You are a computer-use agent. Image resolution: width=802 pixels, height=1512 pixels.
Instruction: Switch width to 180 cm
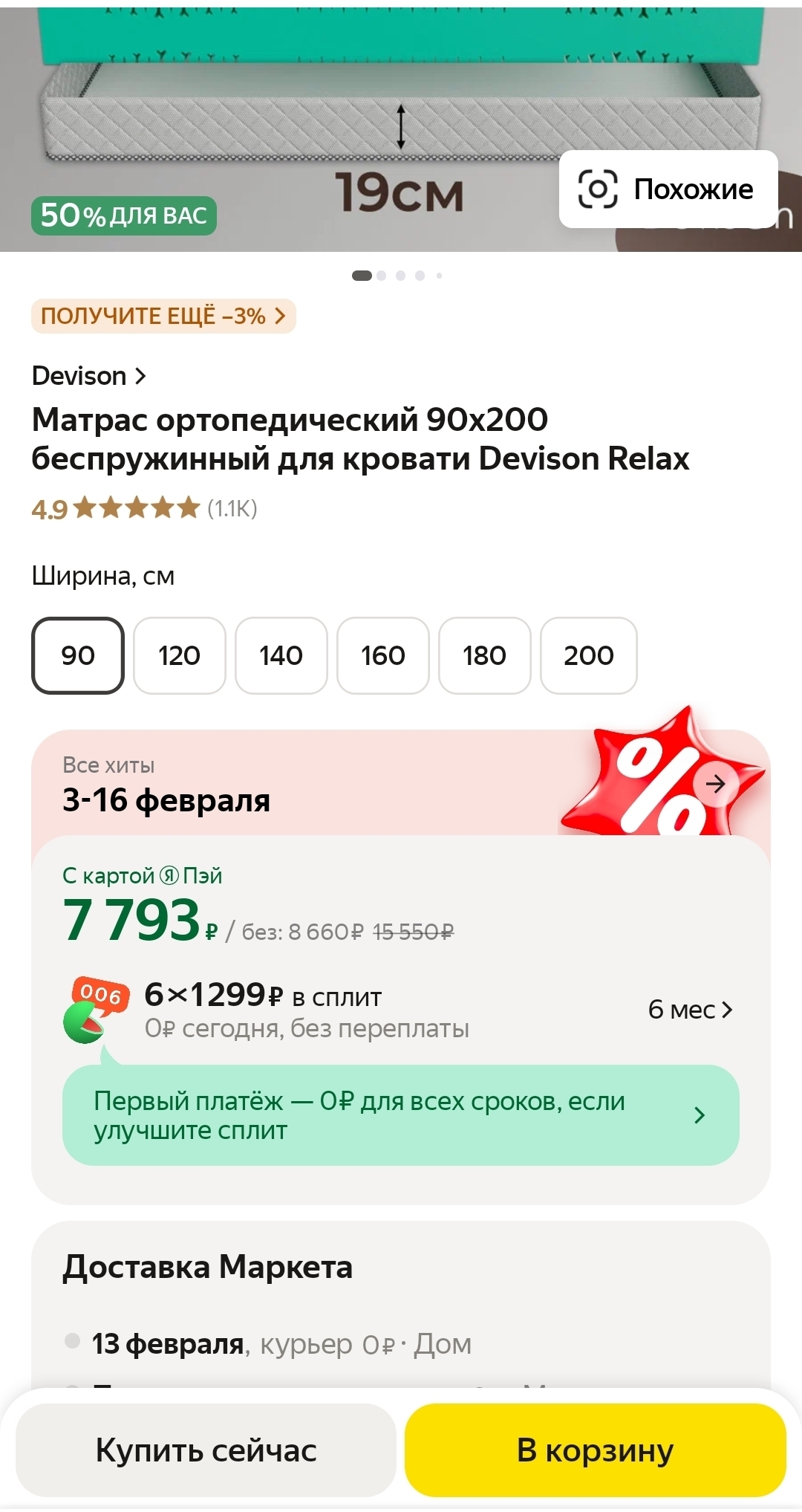tap(485, 655)
